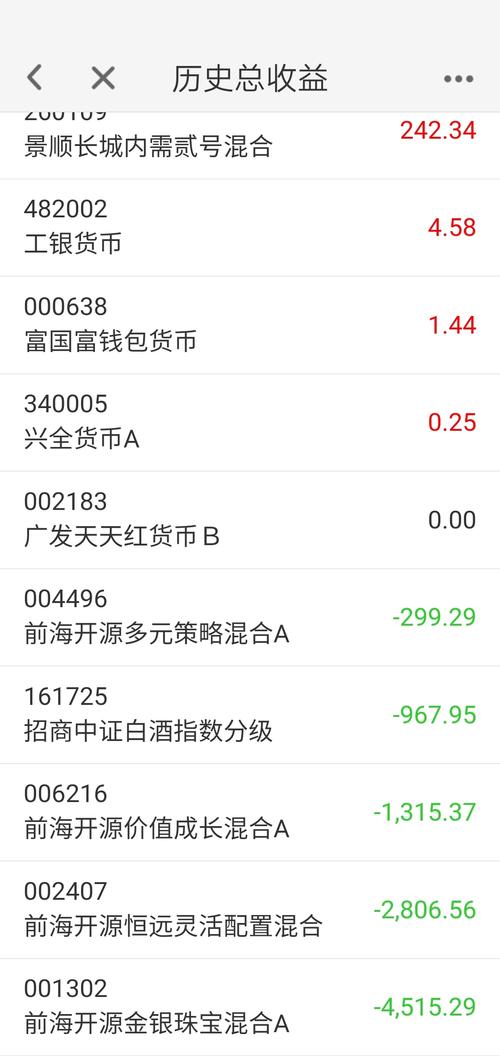View details of 兴全货币A

tap(250, 423)
